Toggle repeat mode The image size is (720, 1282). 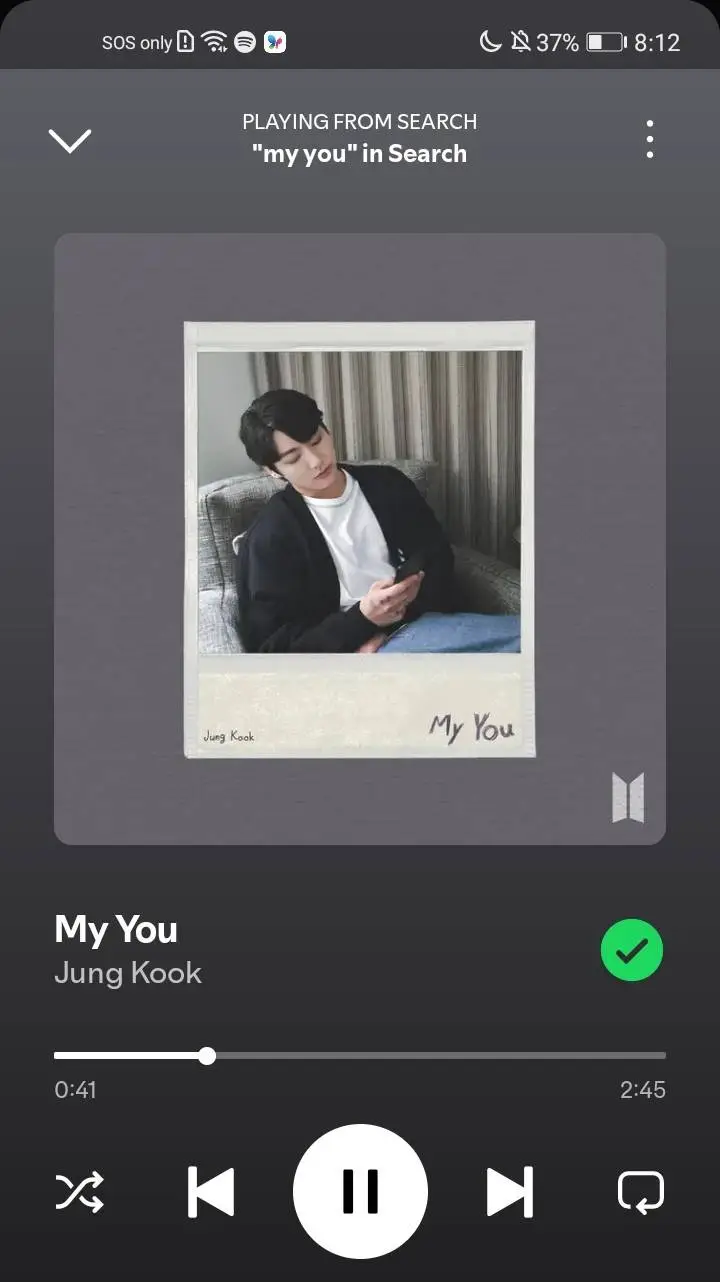point(641,1192)
